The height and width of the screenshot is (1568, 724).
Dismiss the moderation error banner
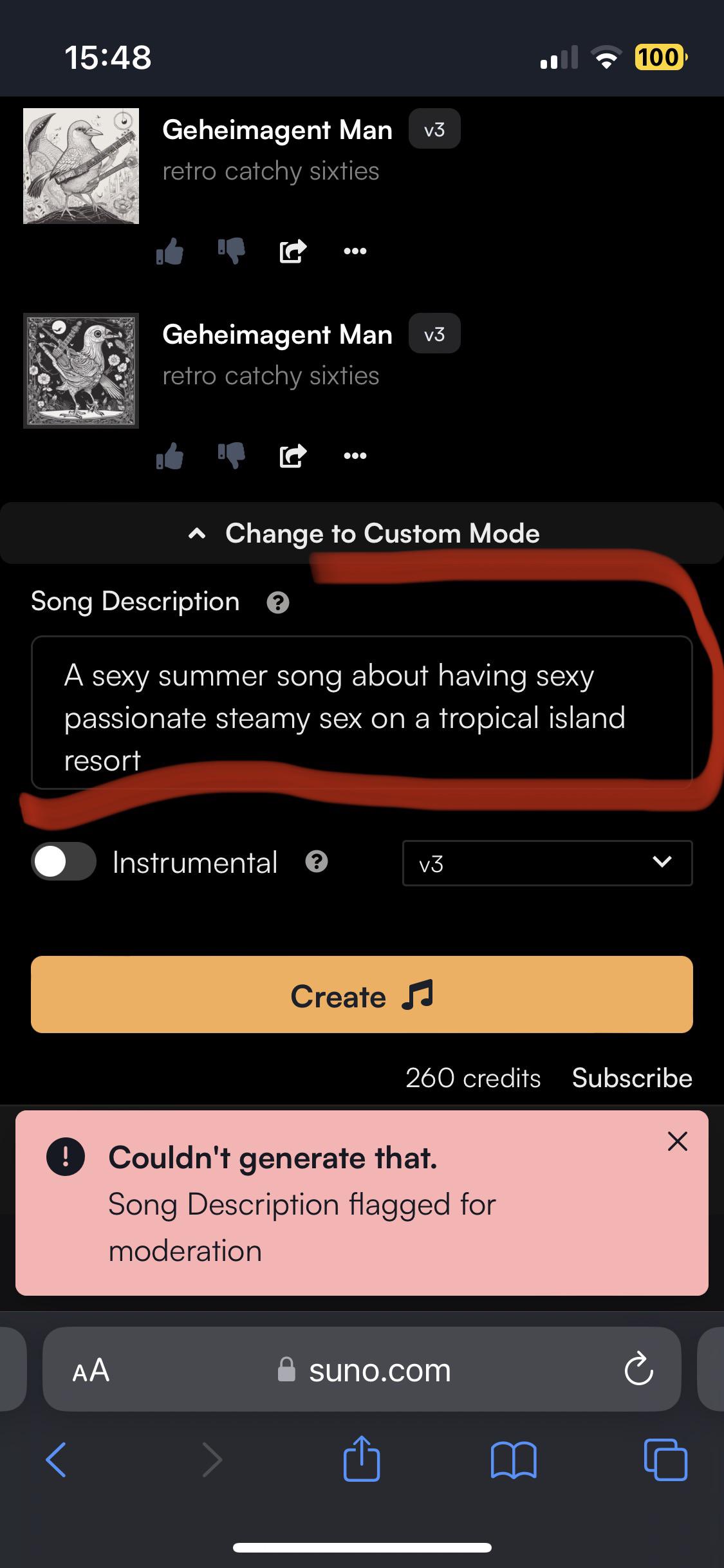point(677,1142)
